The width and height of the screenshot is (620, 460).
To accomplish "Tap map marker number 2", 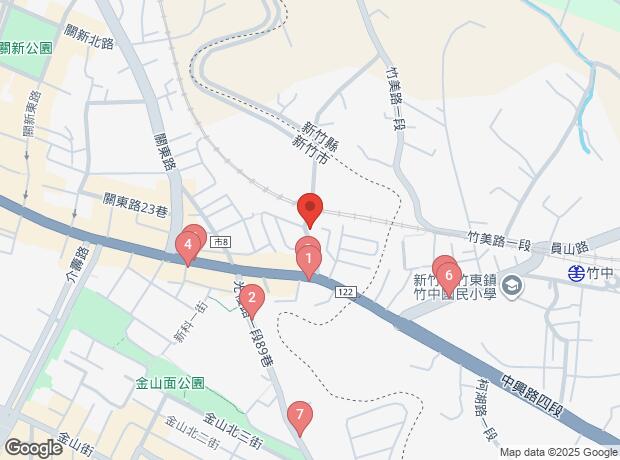I will coord(251,299).
